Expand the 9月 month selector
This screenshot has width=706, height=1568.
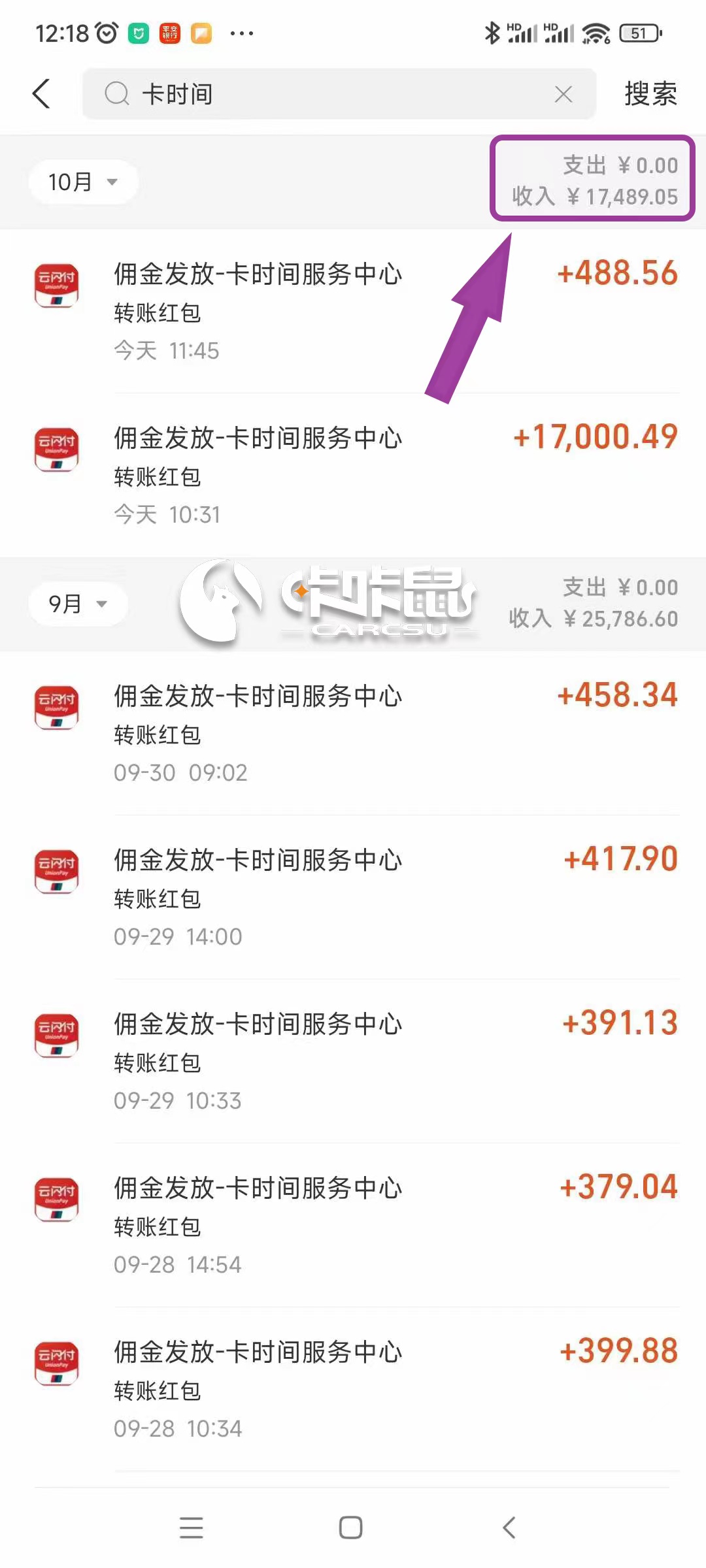point(77,604)
